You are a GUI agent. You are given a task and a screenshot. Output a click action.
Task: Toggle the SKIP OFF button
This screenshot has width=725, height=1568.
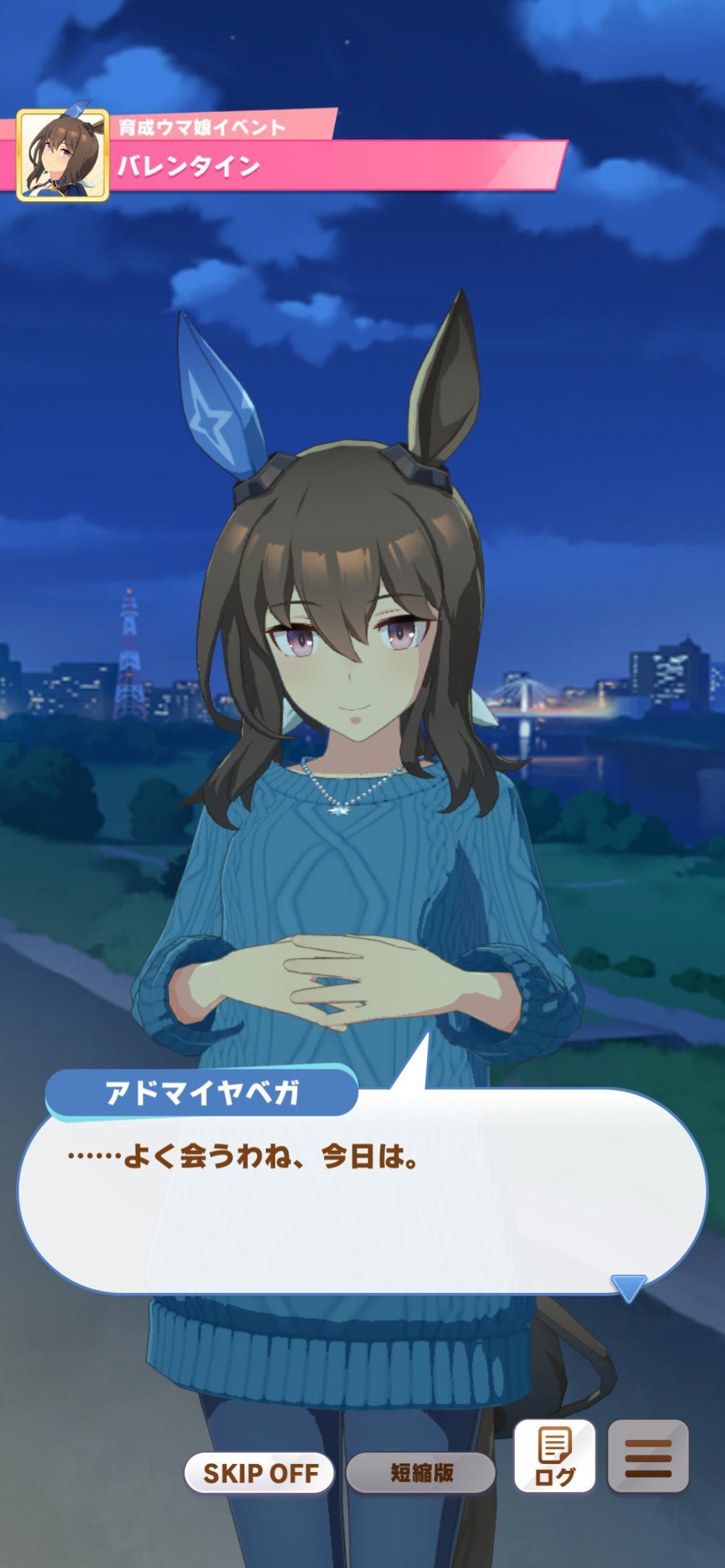260,1473
